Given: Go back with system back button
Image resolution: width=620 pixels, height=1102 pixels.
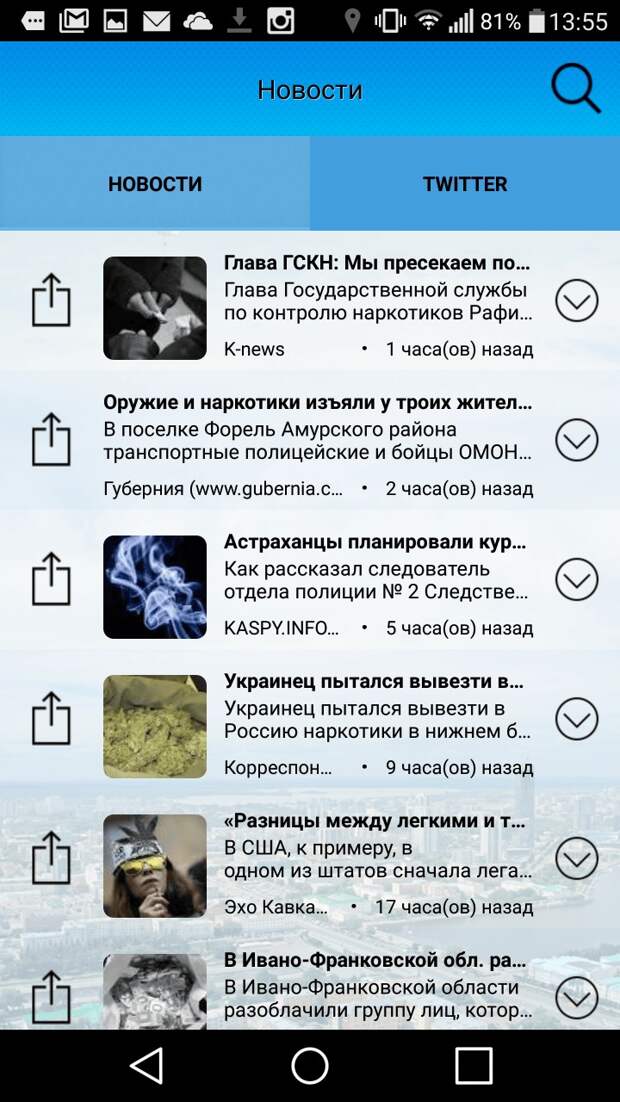Looking at the screenshot, I should point(147,1066).
